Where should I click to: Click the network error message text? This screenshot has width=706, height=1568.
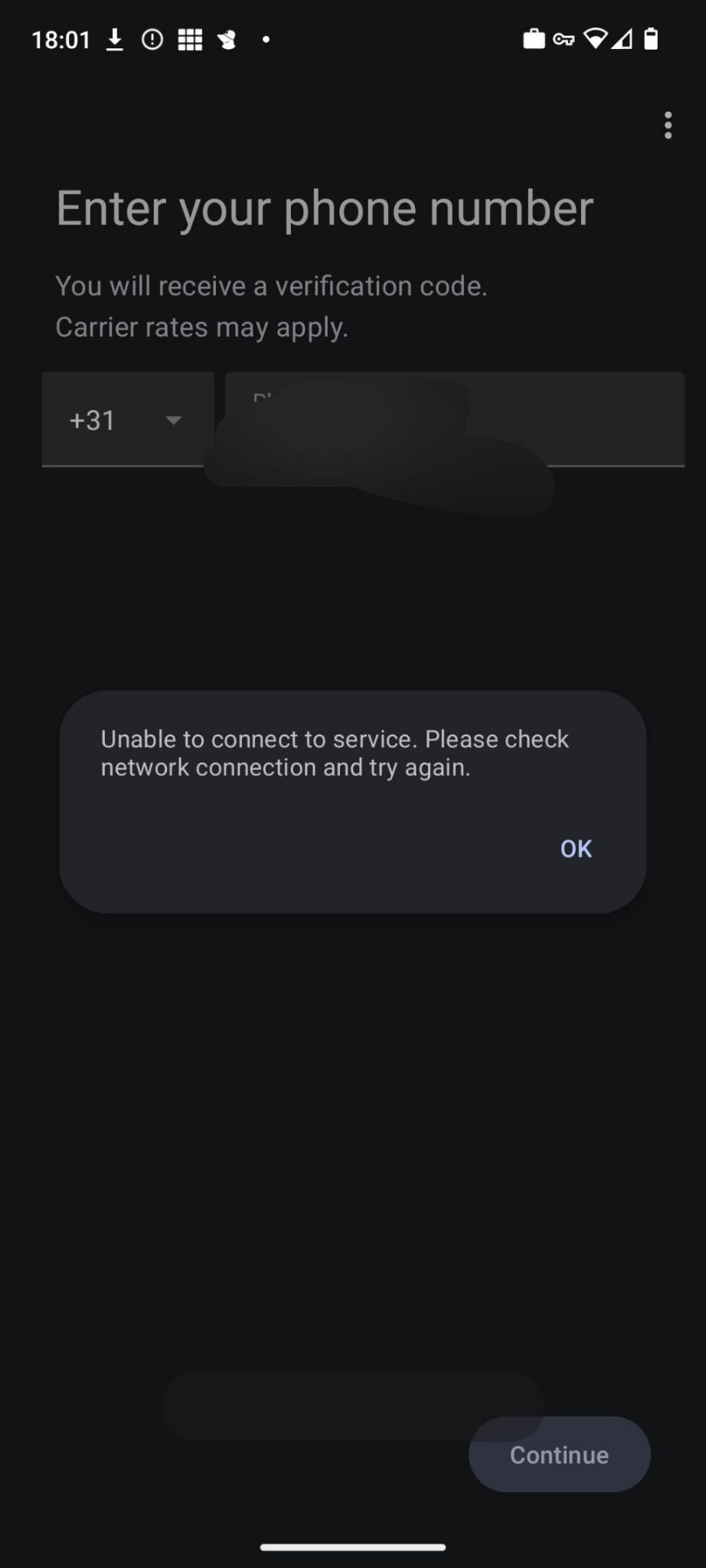[335, 752]
